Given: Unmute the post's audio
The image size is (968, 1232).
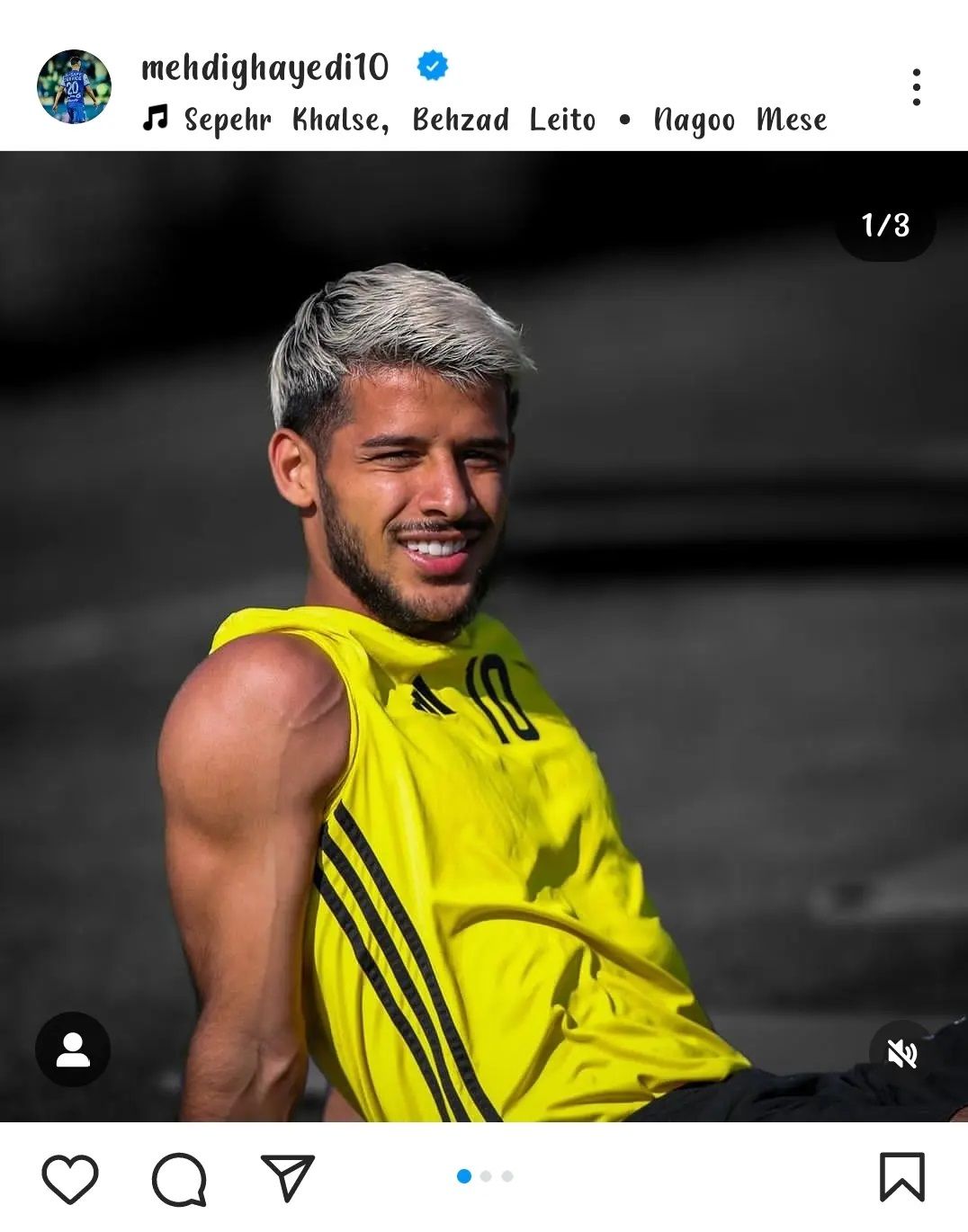Looking at the screenshot, I should (901, 1052).
